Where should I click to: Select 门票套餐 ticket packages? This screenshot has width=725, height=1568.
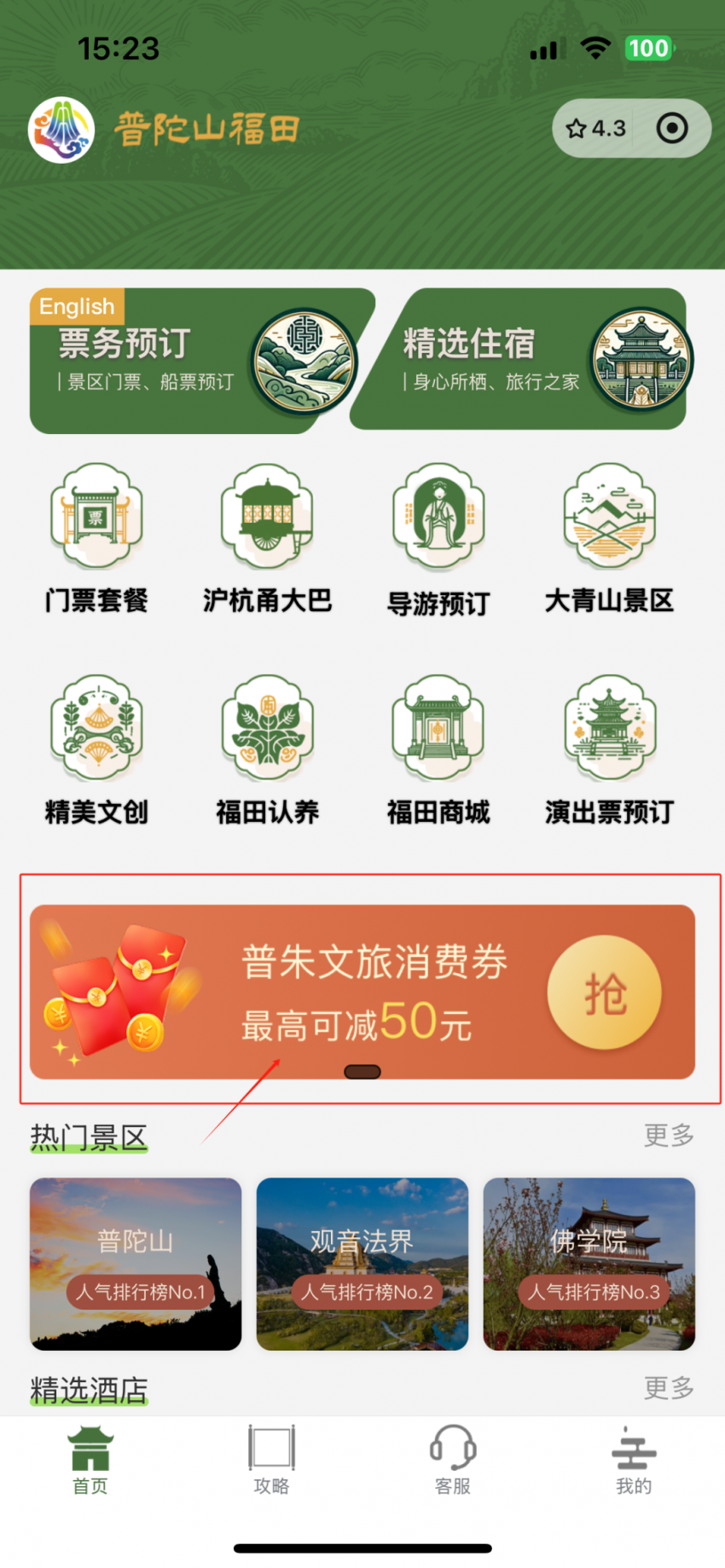coord(96,539)
